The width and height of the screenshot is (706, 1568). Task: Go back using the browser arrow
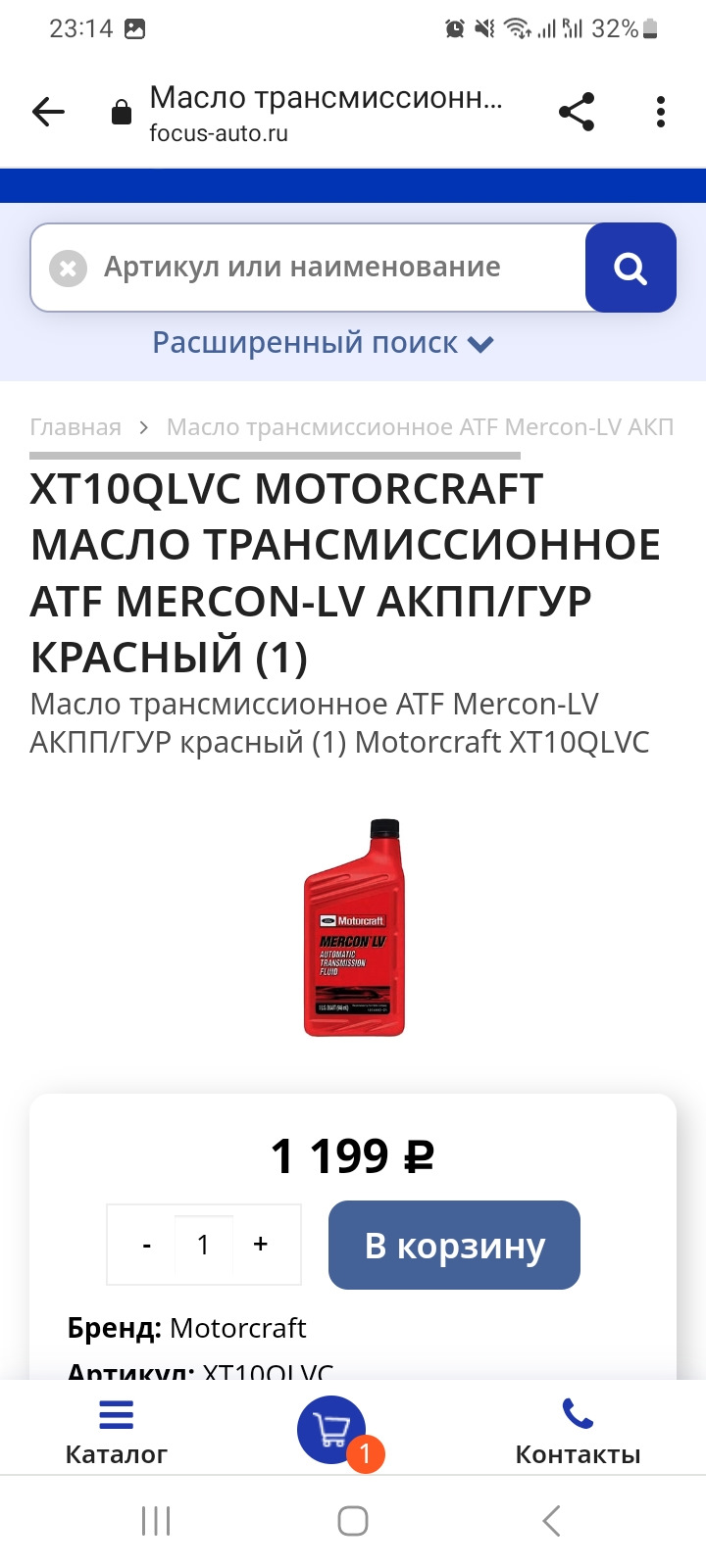tap(48, 113)
